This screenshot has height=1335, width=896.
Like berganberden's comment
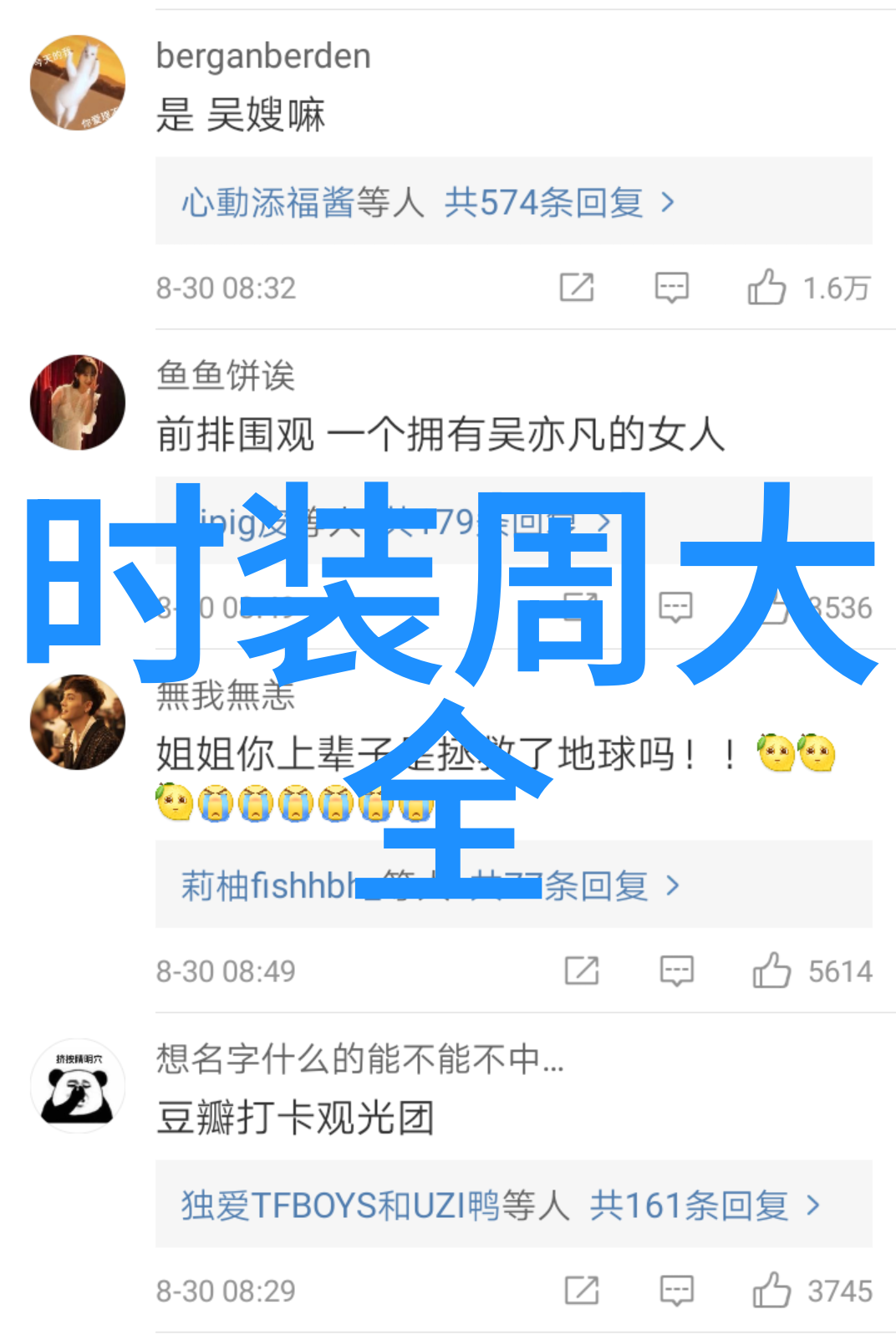coord(766,288)
